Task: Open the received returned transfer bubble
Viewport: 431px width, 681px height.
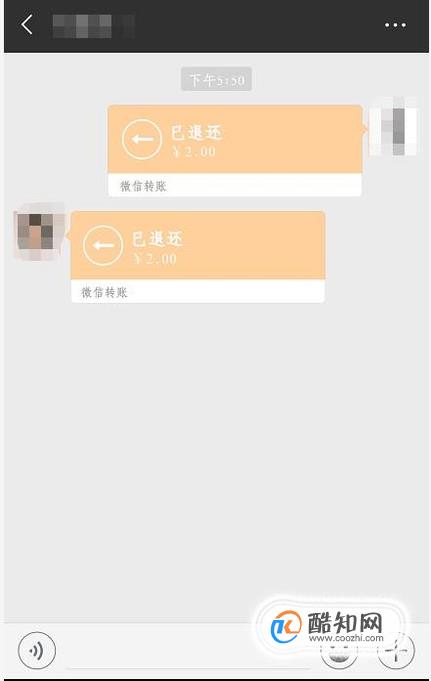Action: (198, 257)
